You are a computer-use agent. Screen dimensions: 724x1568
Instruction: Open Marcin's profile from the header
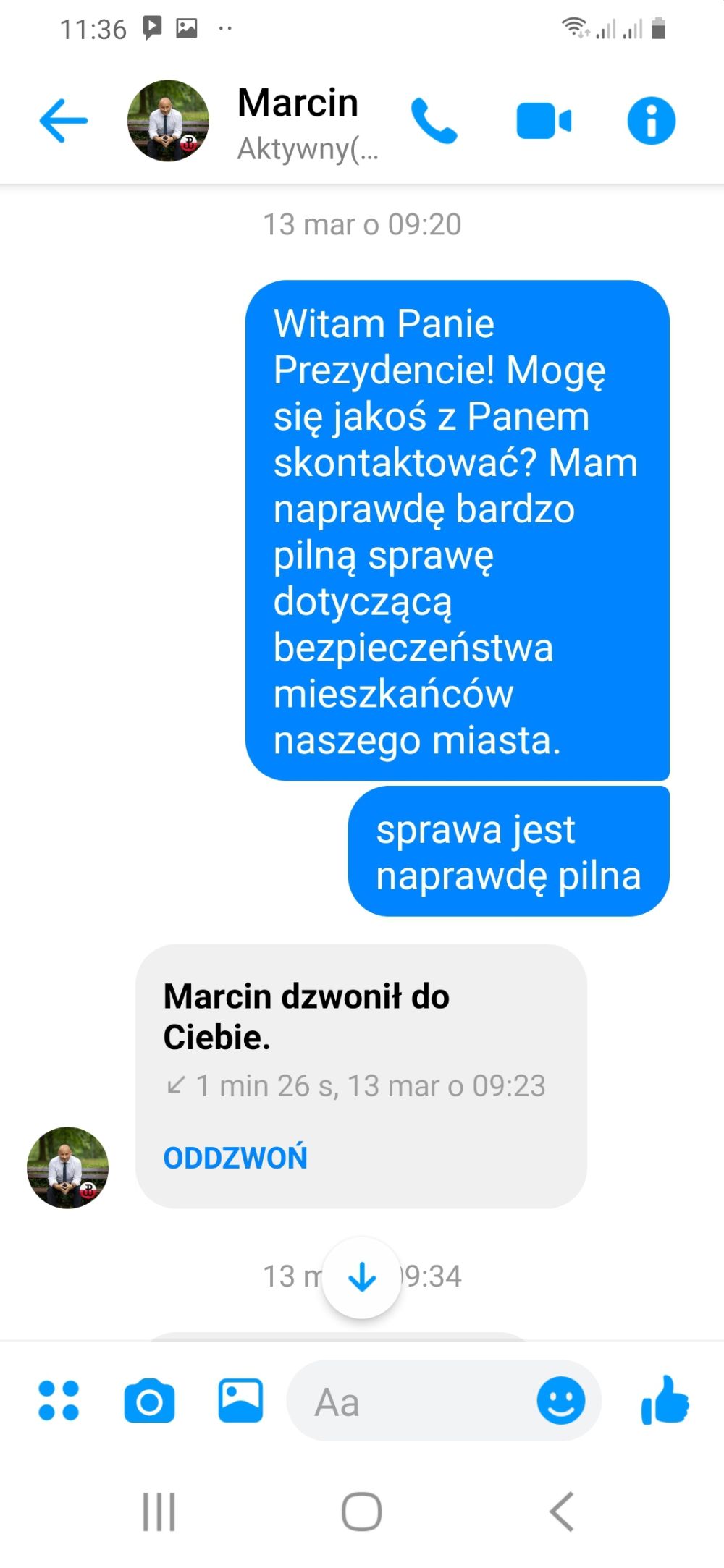tap(297, 121)
